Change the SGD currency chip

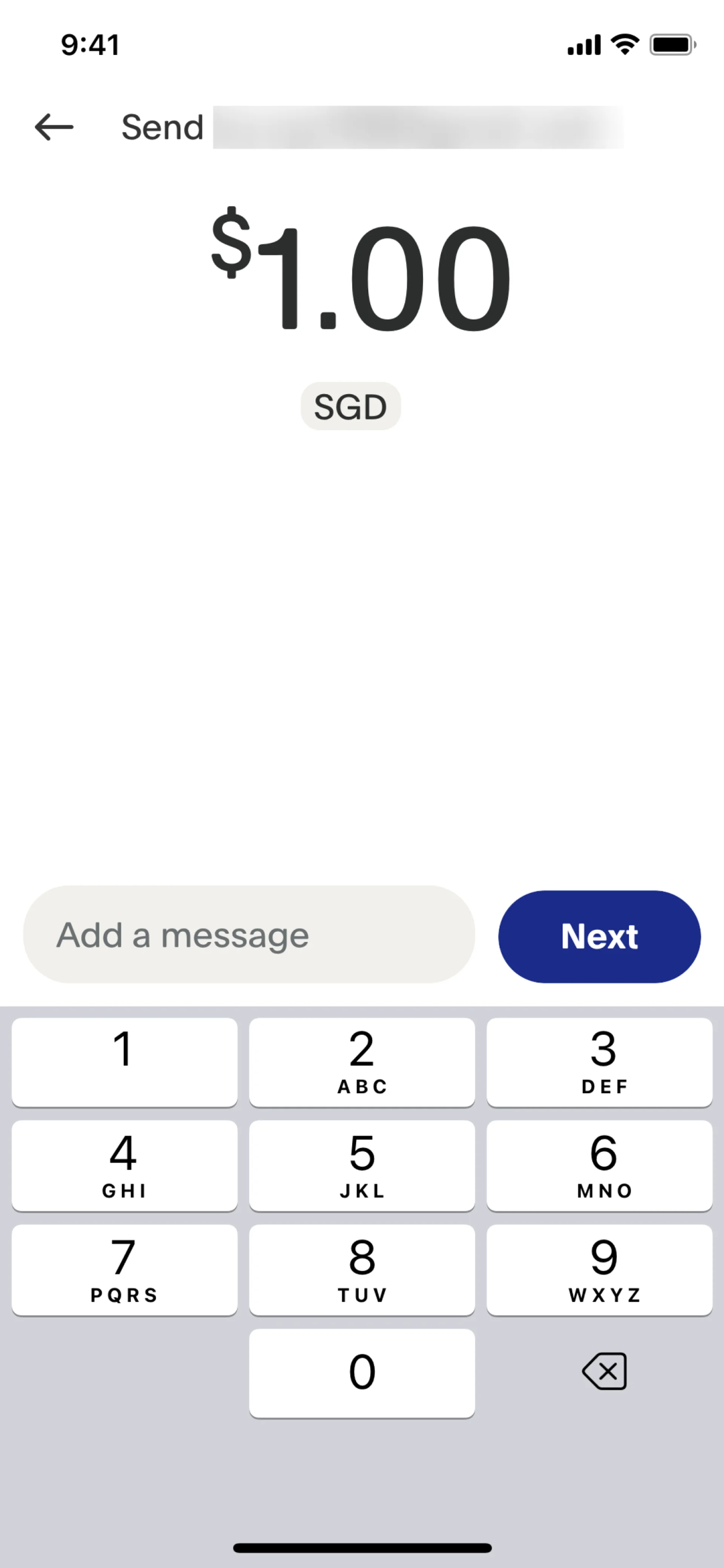(x=350, y=407)
